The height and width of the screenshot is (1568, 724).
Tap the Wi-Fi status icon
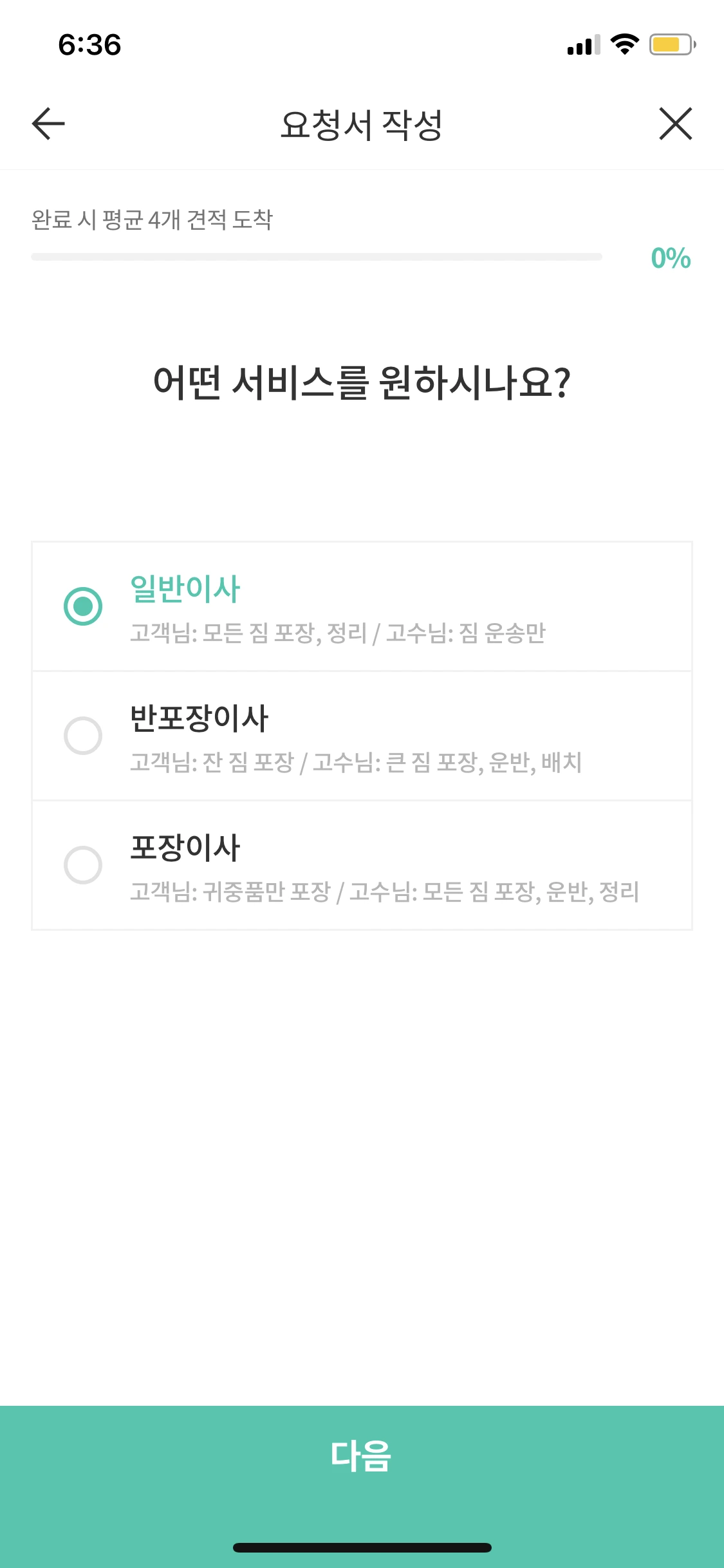coord(623,45)
